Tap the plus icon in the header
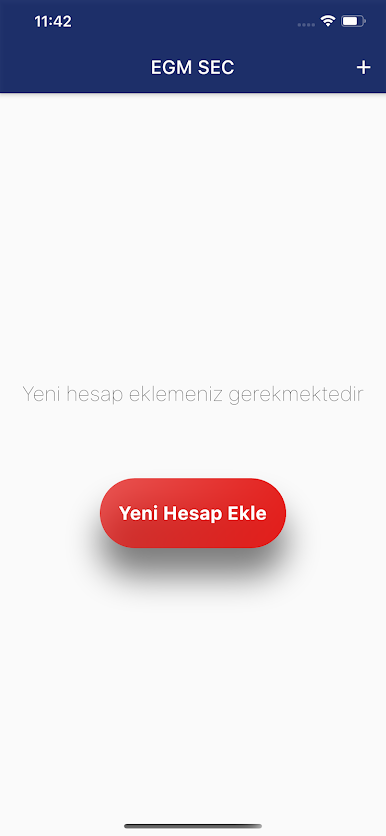The height and width of the screenshot is (836, 386). coord(363,68)
